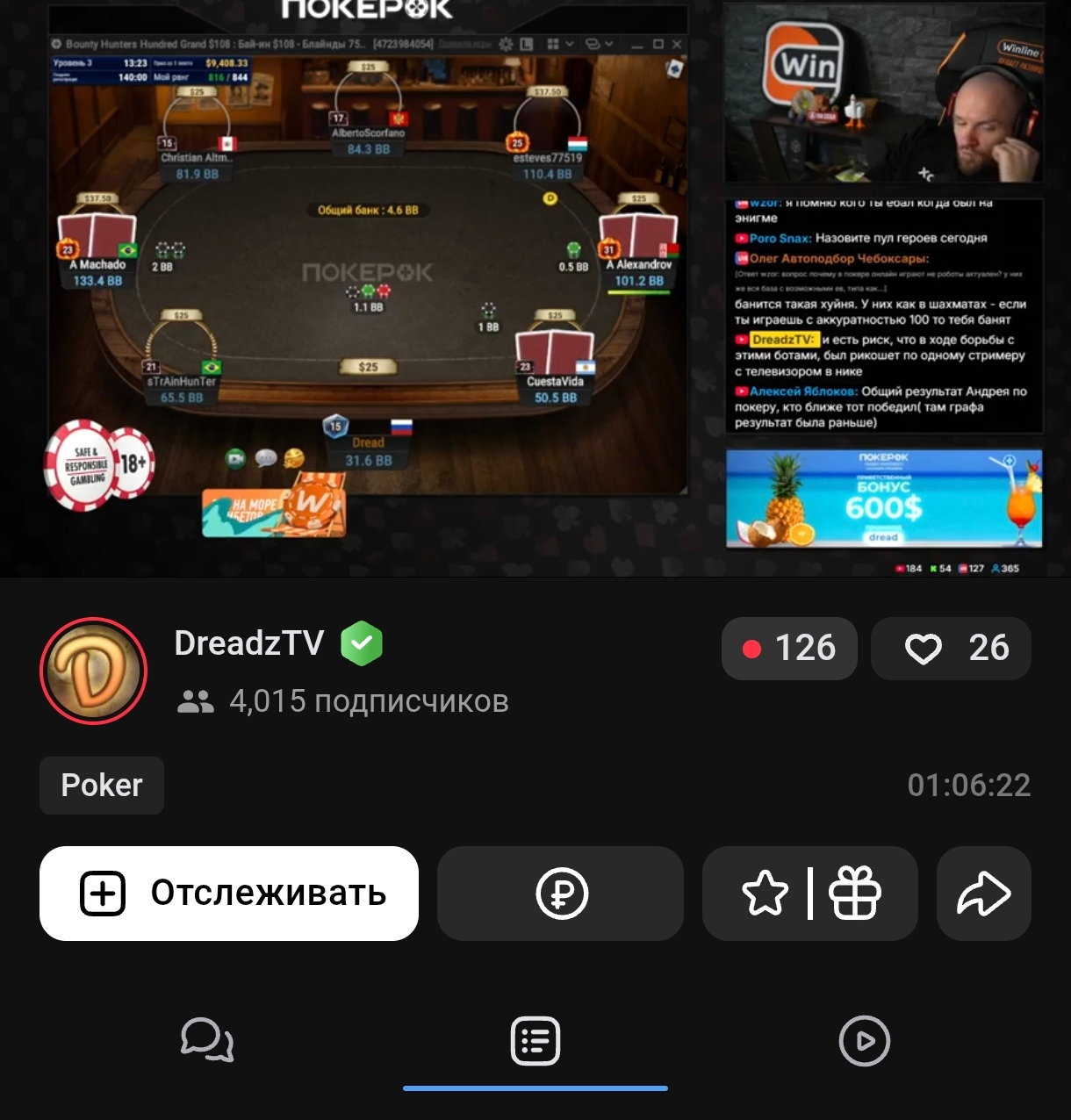The height and width of the screenshot is (1120, 1071).
Task: Open the DreadzTV channel avatar
Action: pos(93,671)
